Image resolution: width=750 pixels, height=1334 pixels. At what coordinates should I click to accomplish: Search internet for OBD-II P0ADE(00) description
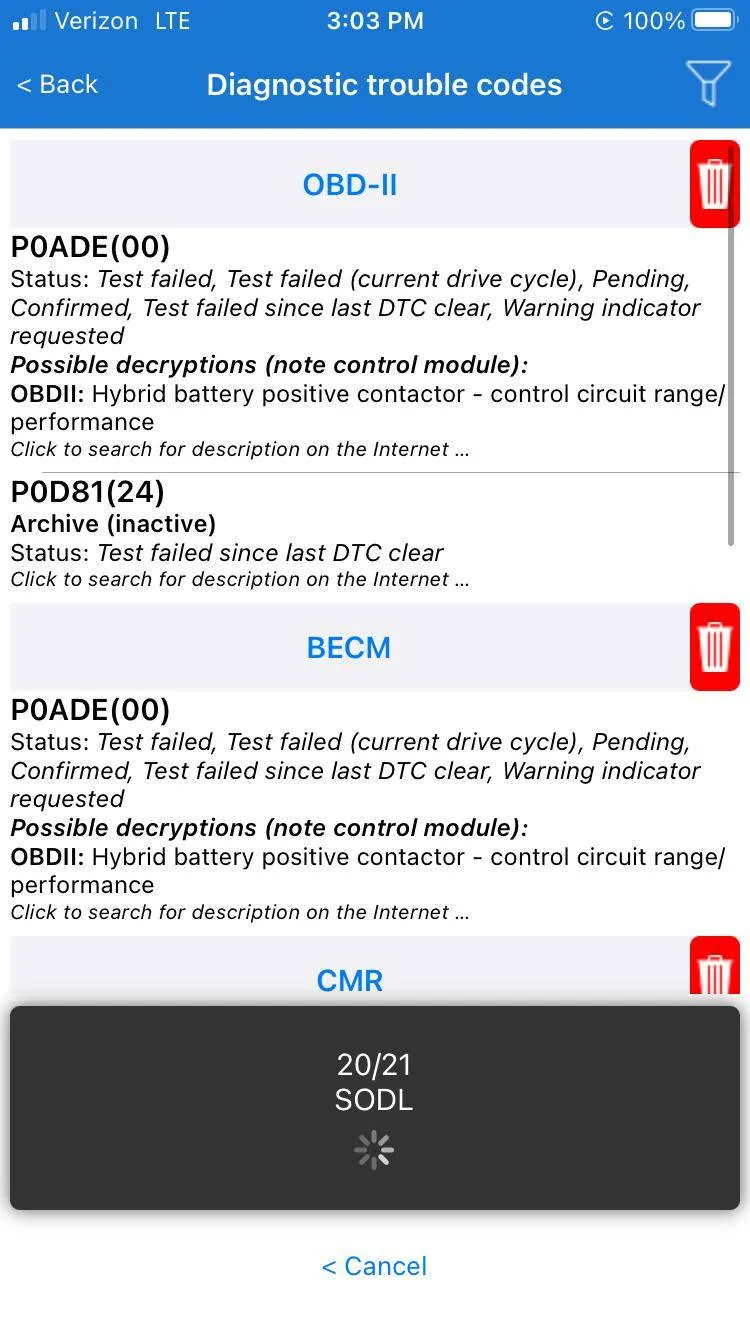tap(240, 449)
